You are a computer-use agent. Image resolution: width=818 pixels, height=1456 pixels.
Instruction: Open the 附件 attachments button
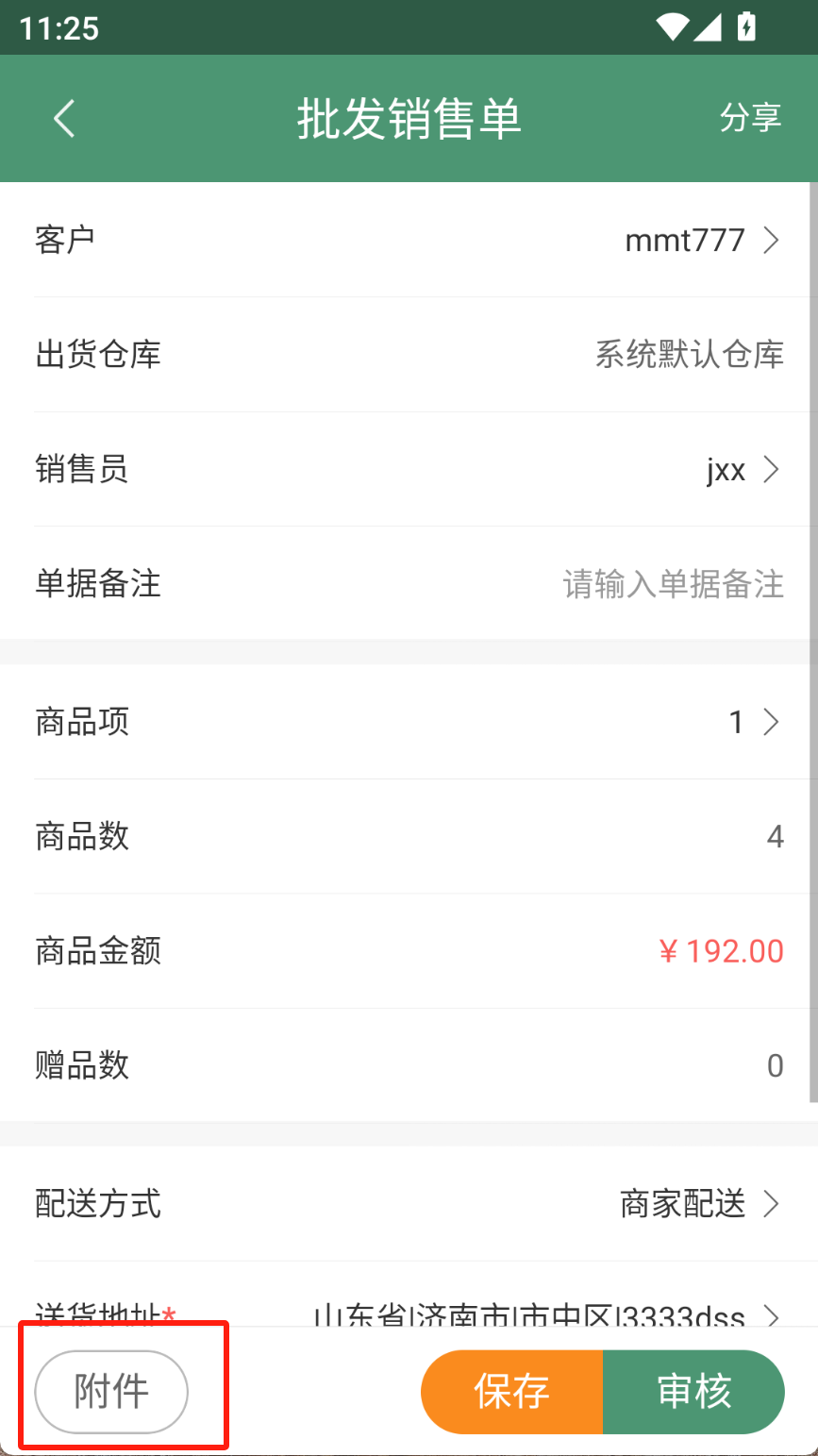[111, 1392]
